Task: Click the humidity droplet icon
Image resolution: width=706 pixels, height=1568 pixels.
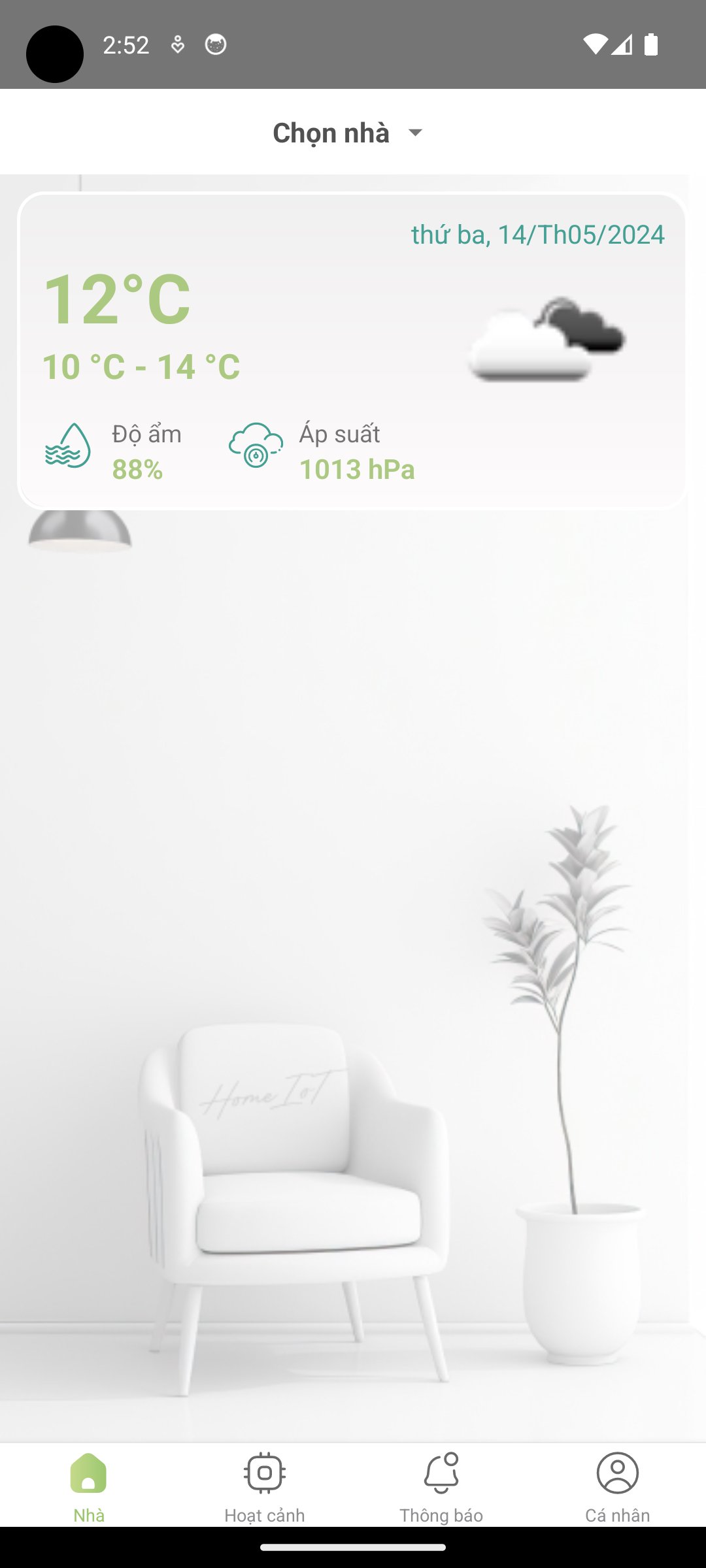Action: 70,448
